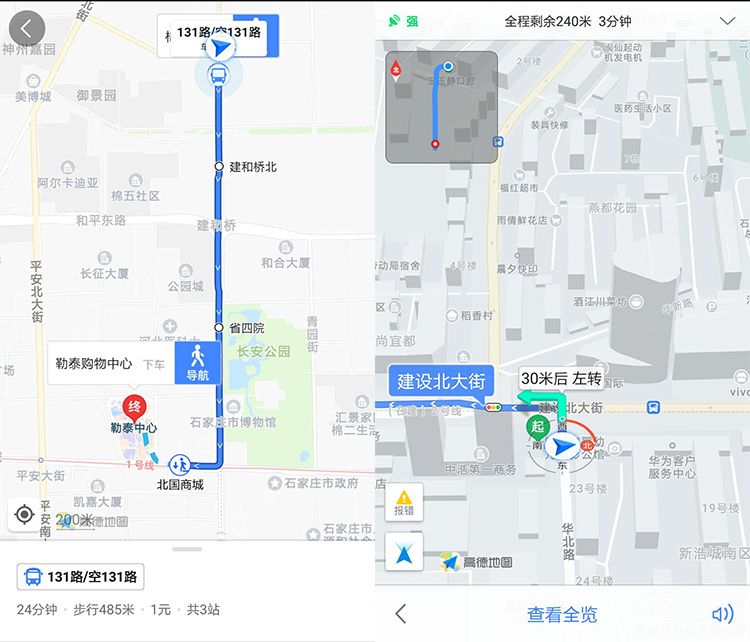Screen dimensions: 750x642
Task: Recenter map on my current location
Action: coord(24,514)
